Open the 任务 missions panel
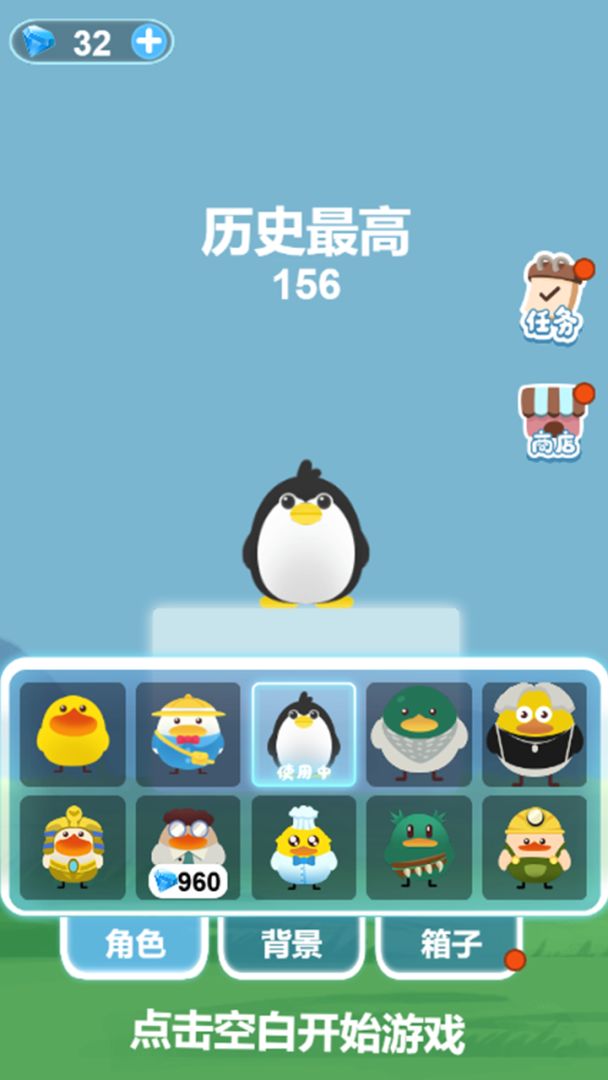Screen dimensions: 608x1080 551,299
